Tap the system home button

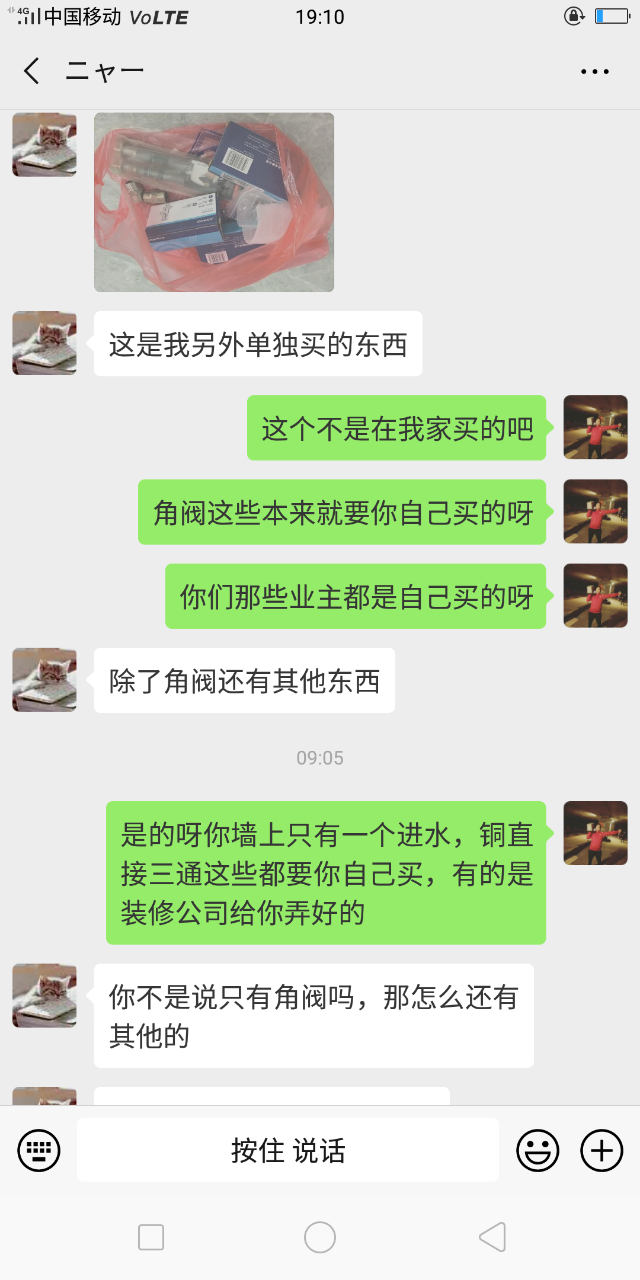[320, 1237]
